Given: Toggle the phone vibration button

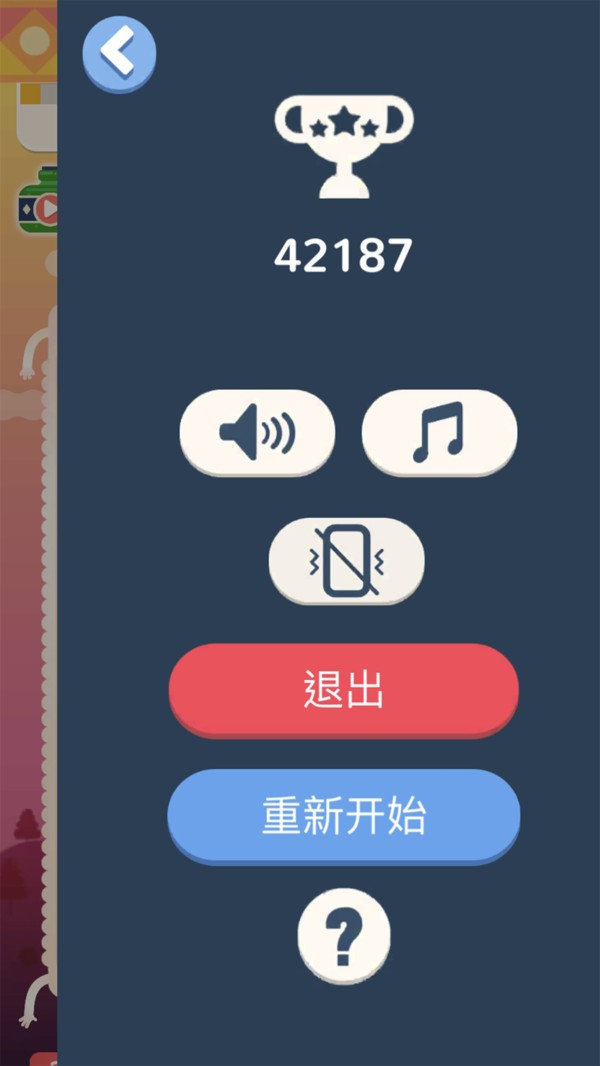Looking at the screenshot, I should pyautogui.click(x=347, y=559).
